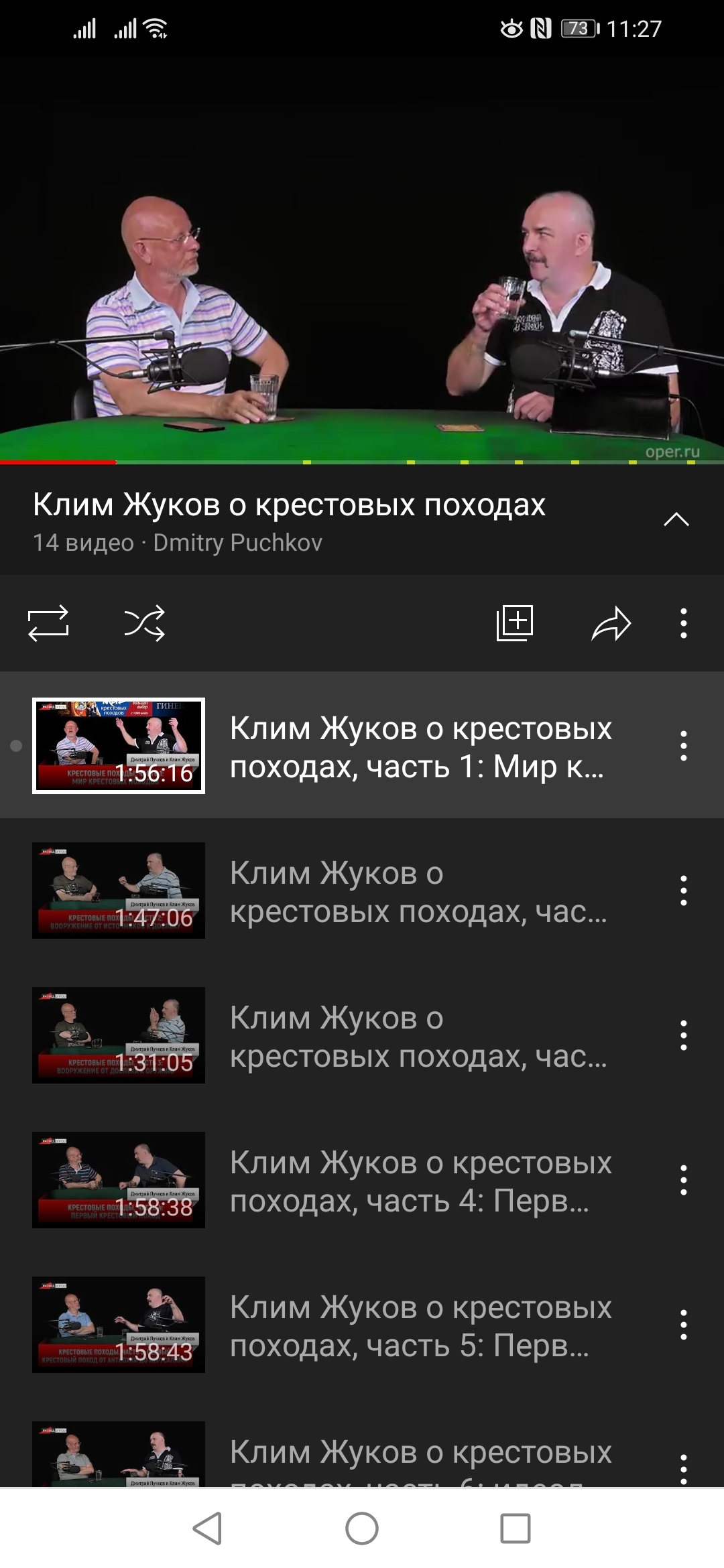Open options for the часть 4 video

[683, 1180]
